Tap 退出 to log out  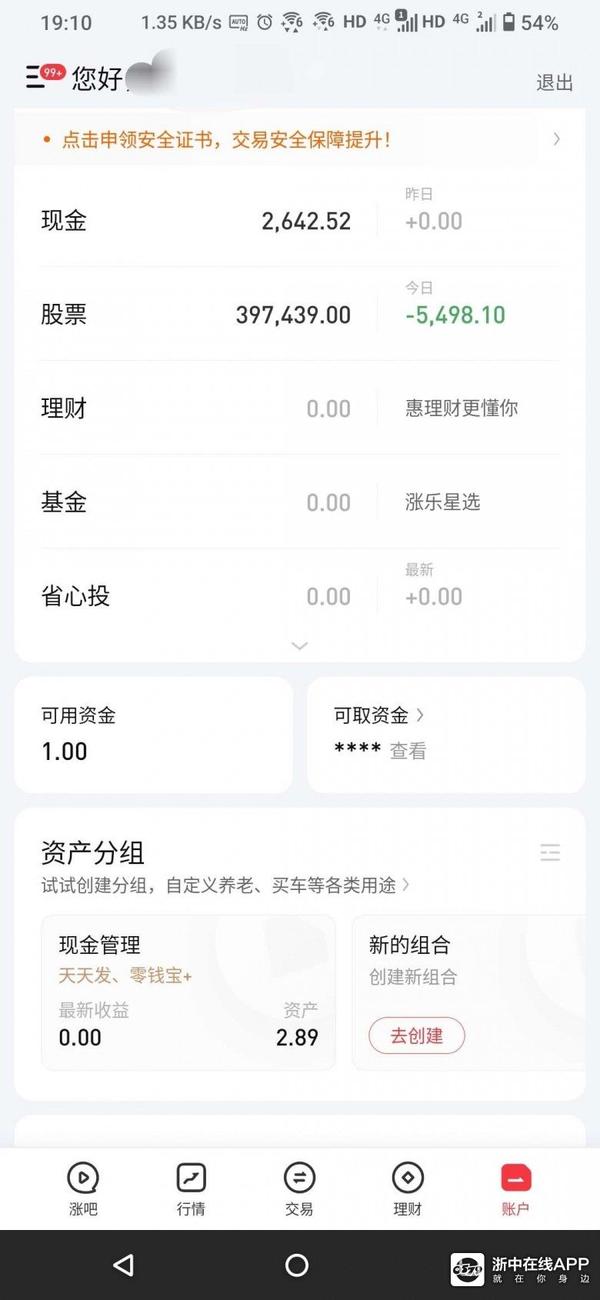(555, 83)
